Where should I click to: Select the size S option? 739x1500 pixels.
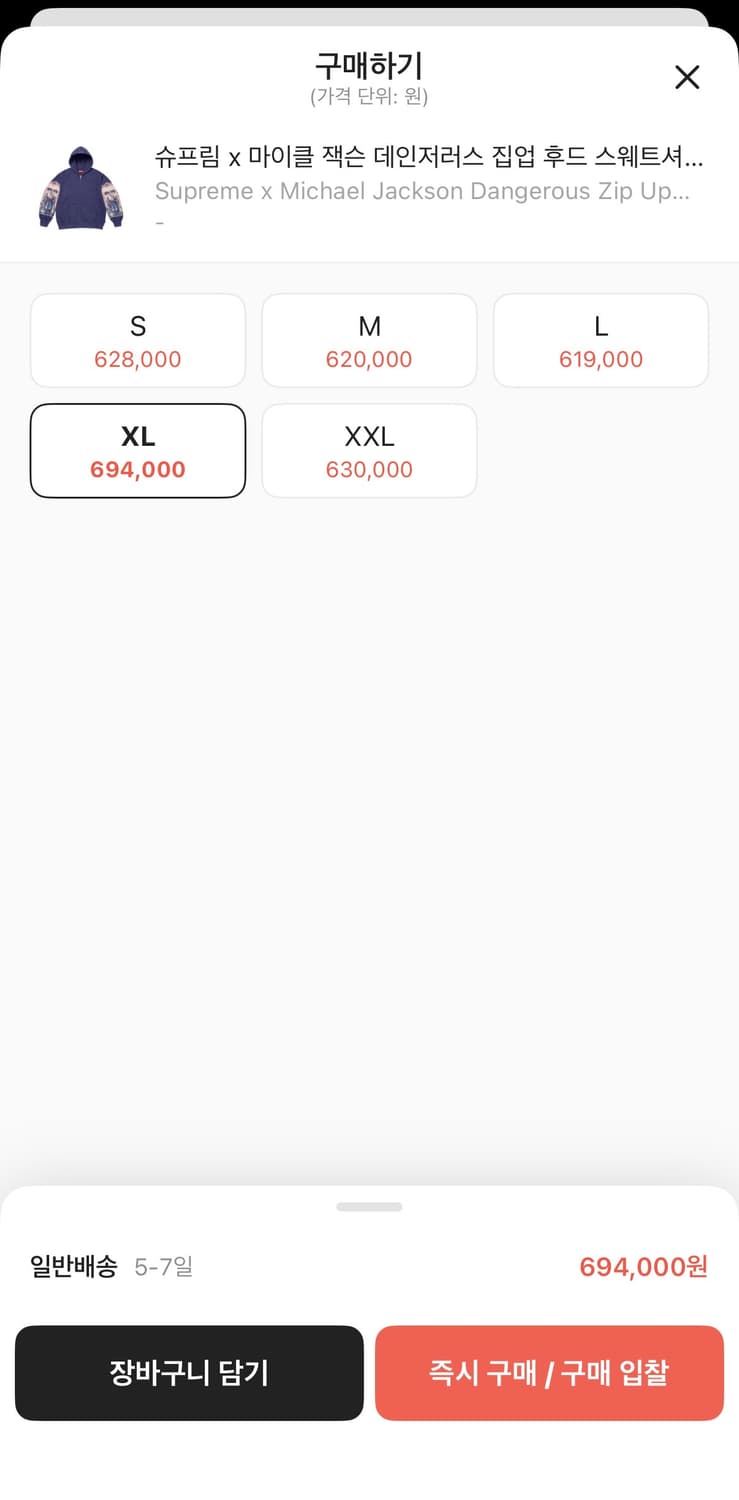137,340
